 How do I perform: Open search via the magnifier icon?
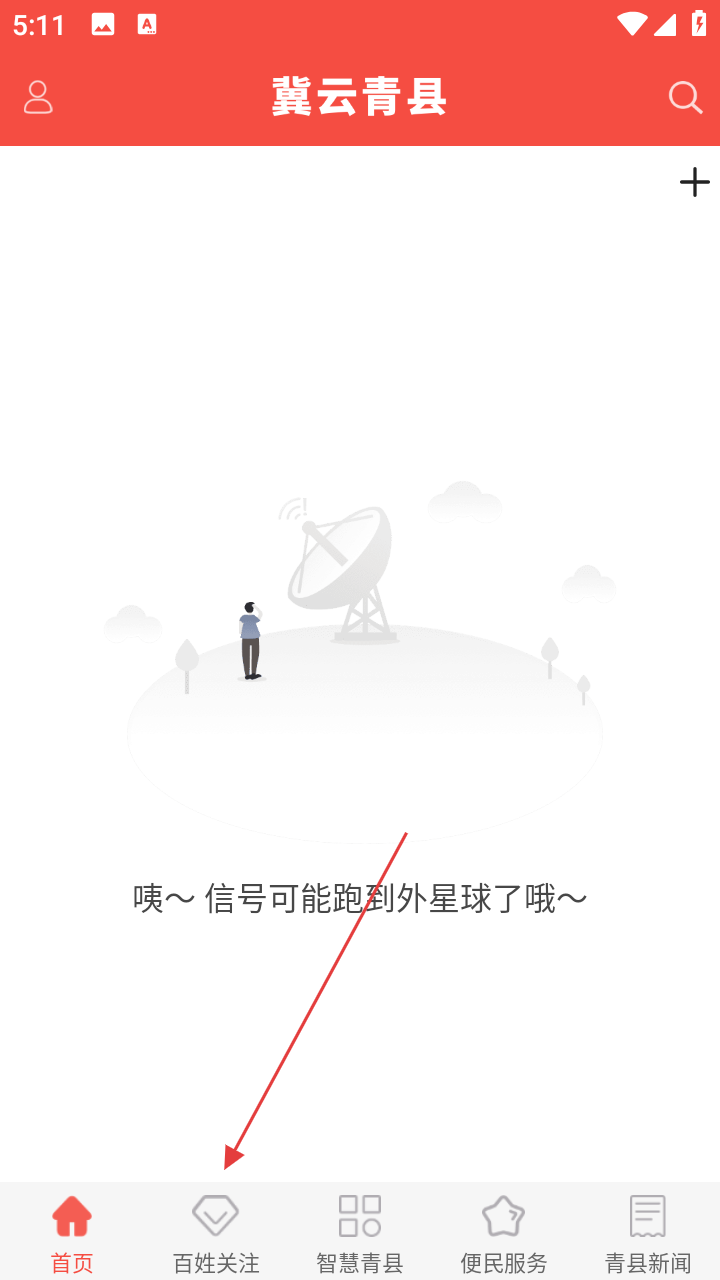coord(685,97)
